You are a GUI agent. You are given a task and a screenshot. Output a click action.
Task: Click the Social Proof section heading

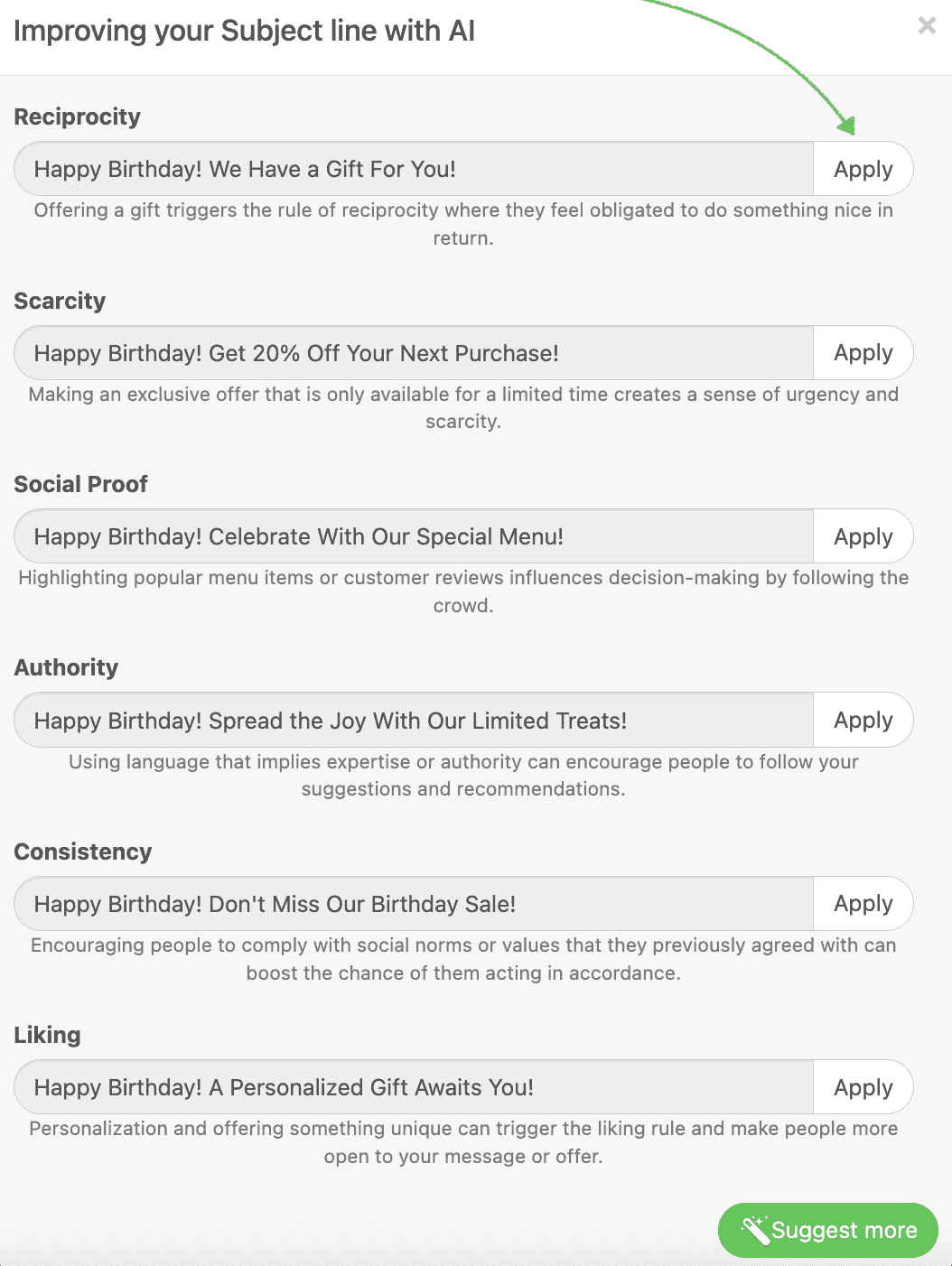(80, 484)
